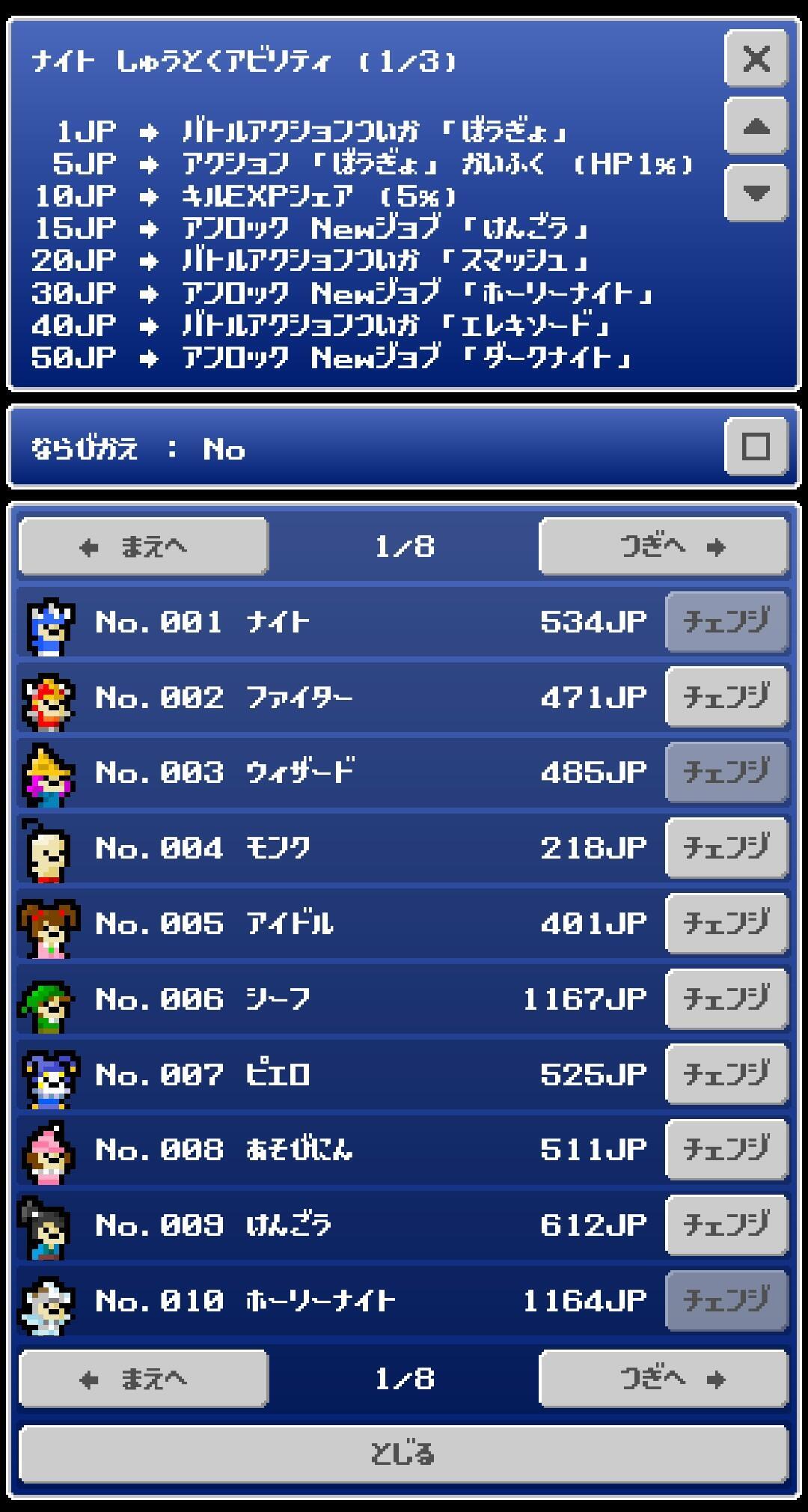Go back a page using まえへ
The width and height of the screenshot is (808, 1512).
point(144,547)
